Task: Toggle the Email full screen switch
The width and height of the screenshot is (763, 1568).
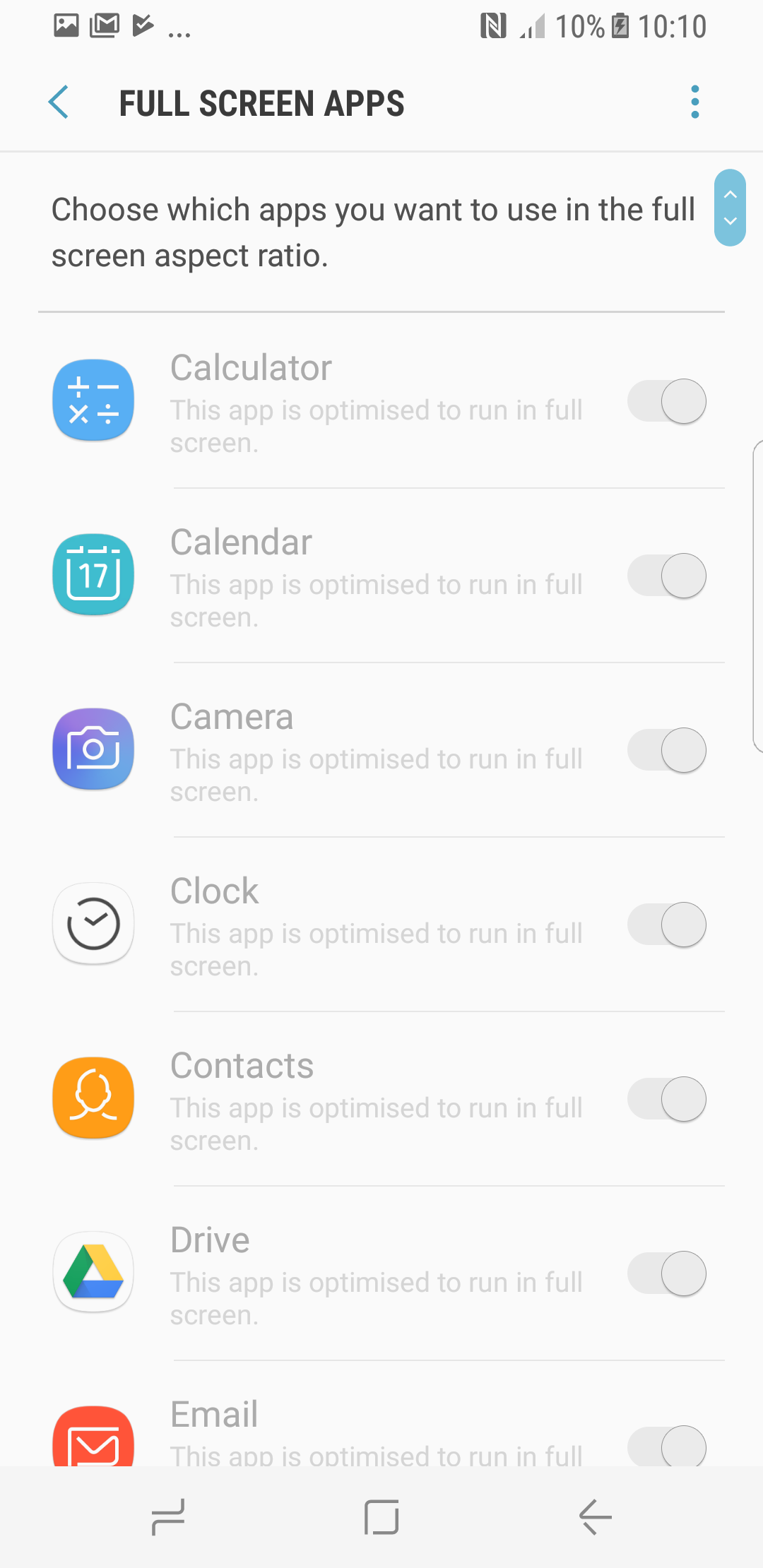Action: pos(667,1447)
